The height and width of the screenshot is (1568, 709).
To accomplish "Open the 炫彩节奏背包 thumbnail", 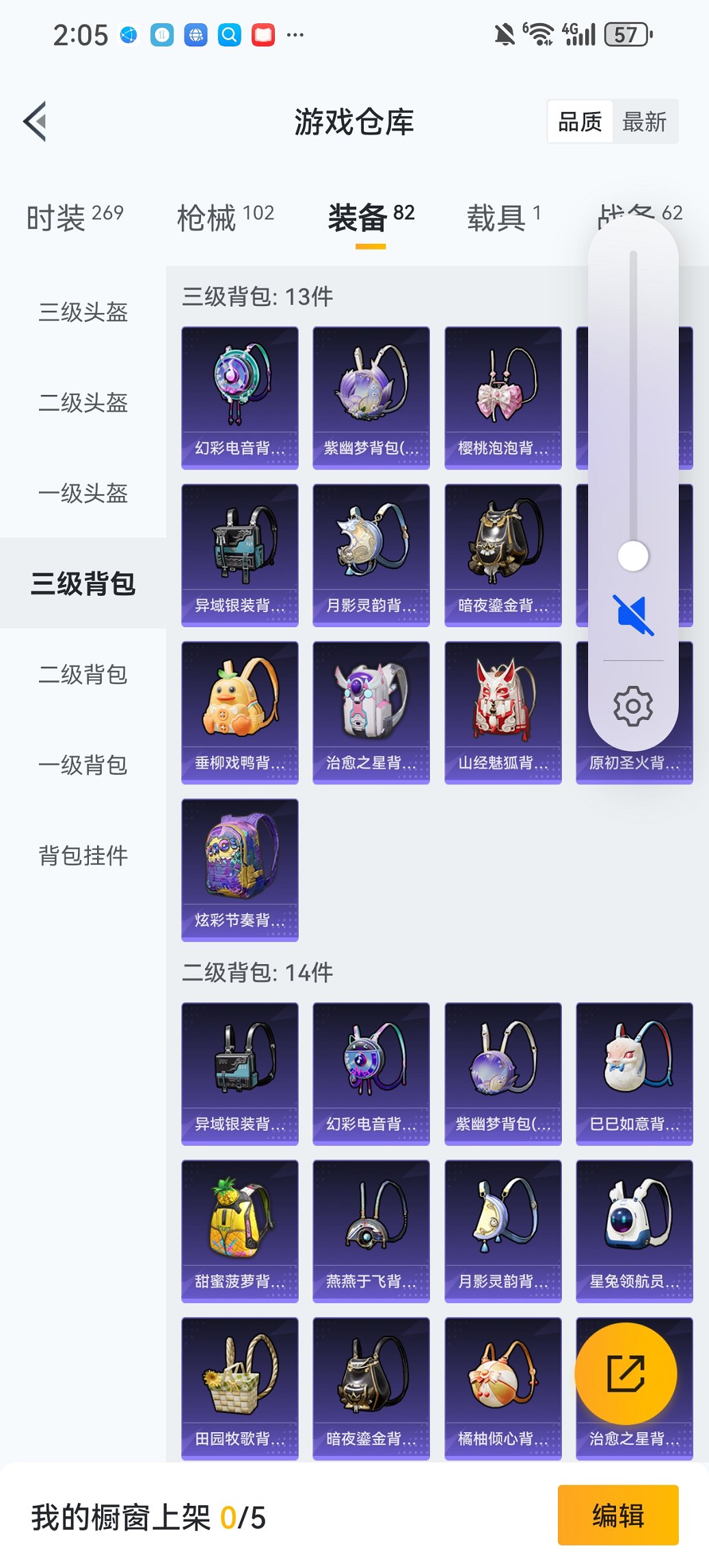I will pos(239,870).
